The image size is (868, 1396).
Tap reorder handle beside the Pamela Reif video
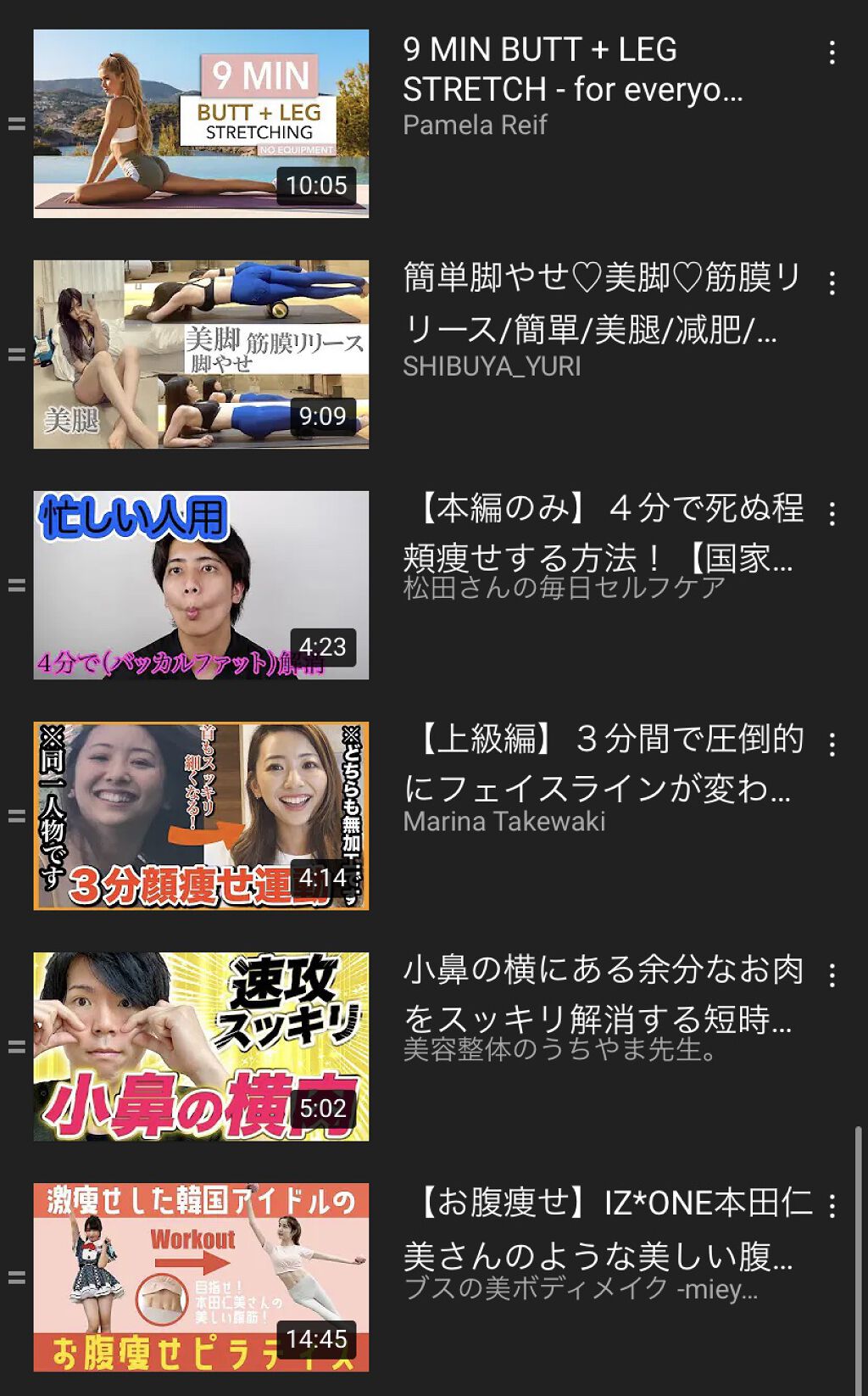(x=16, y=124)
